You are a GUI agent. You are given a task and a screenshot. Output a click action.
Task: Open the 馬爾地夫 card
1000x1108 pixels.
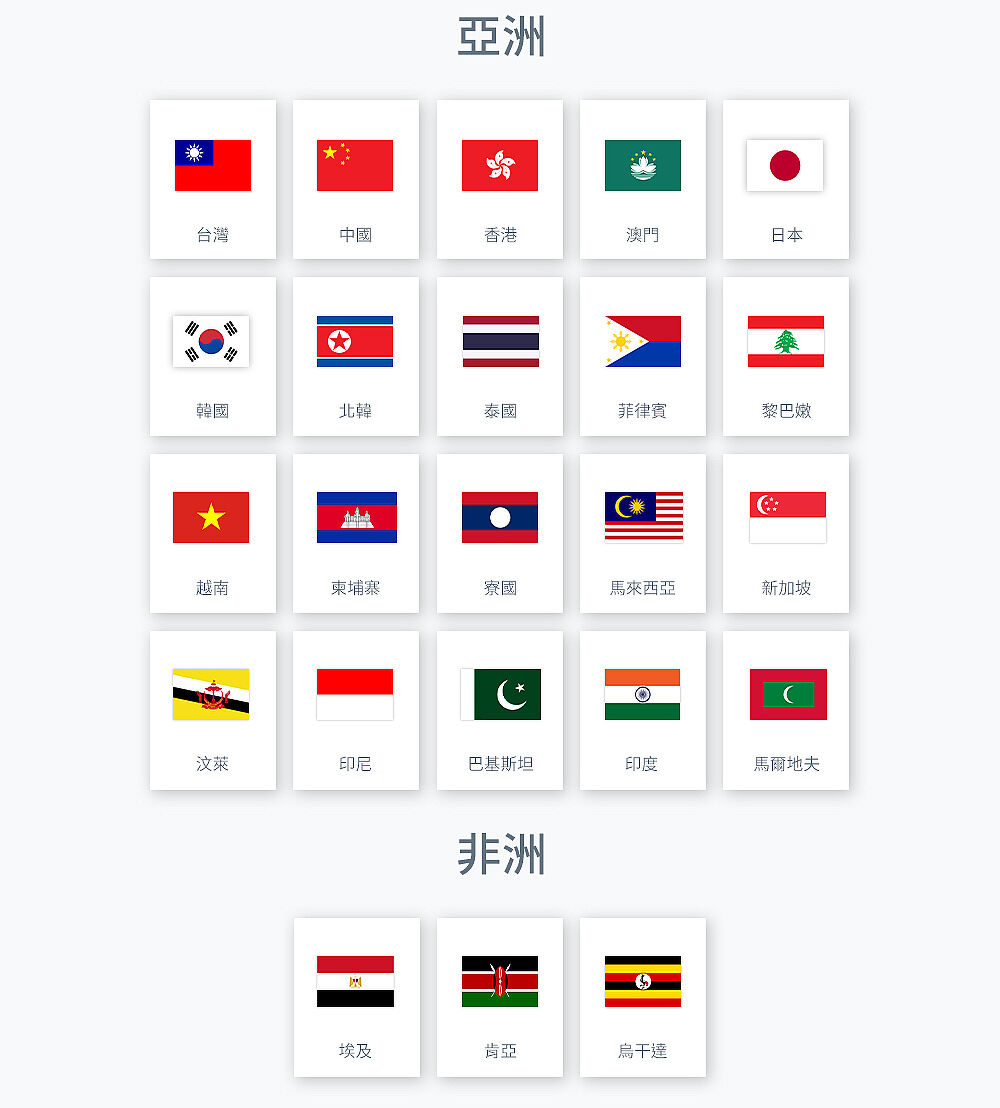pyautogui.click(x=786, y=711)
